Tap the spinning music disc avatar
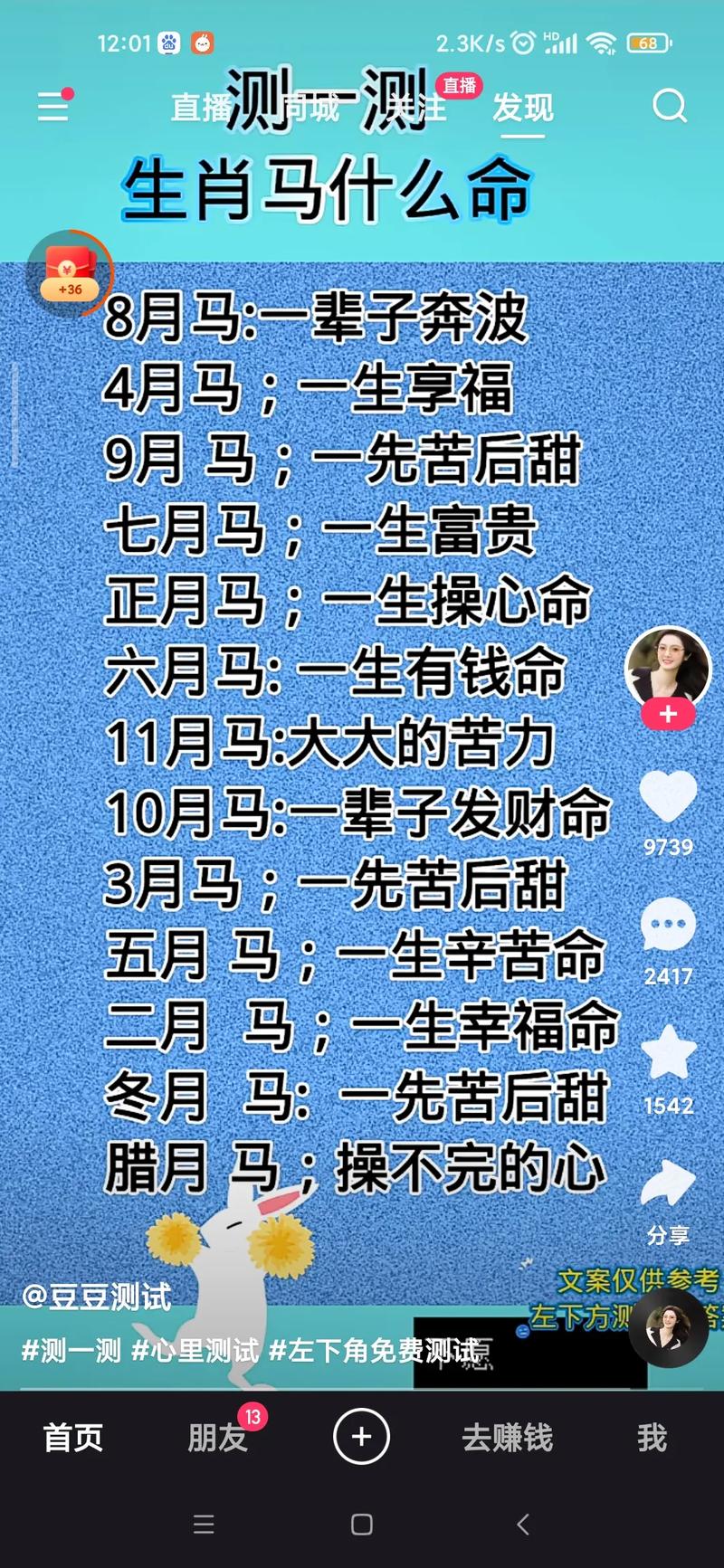 pyautogui.click(x=668, y=1327)
